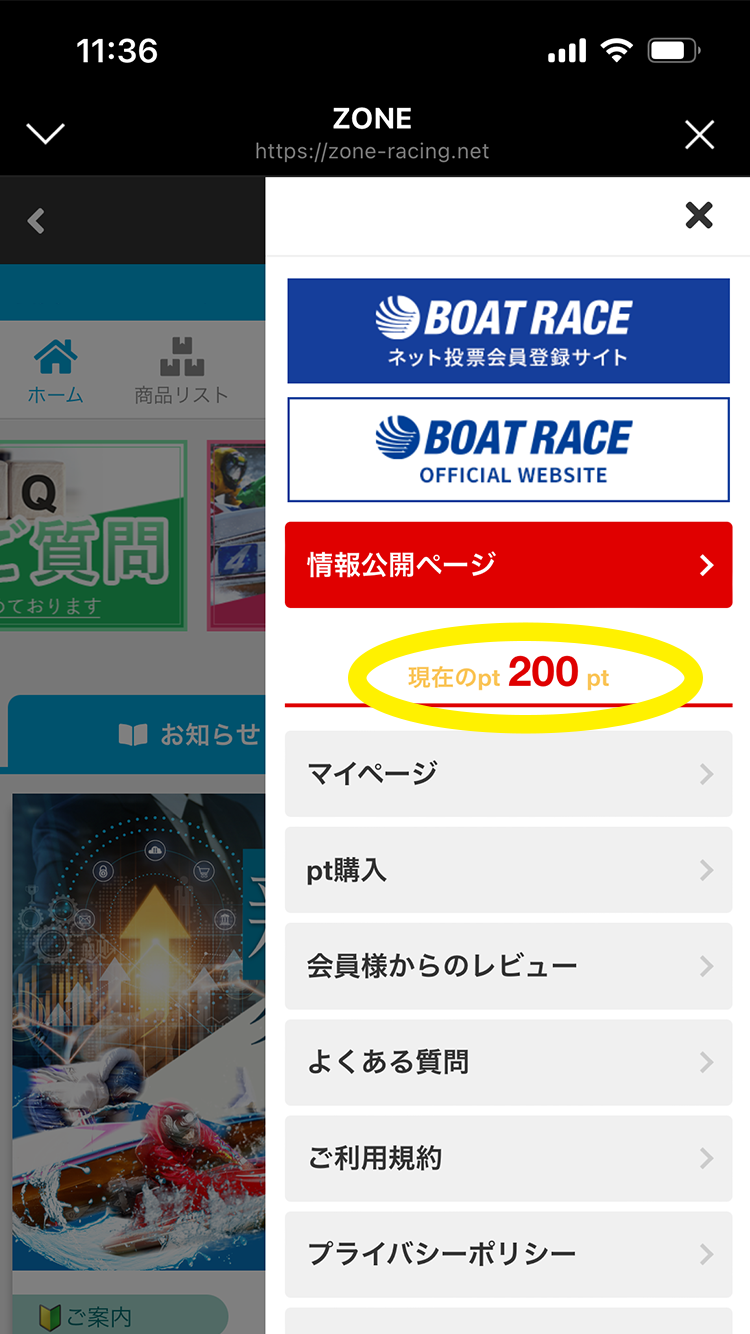The image size is (750, 1334).
Task: Open the pt購入 page
Action: tap(508, 870)
